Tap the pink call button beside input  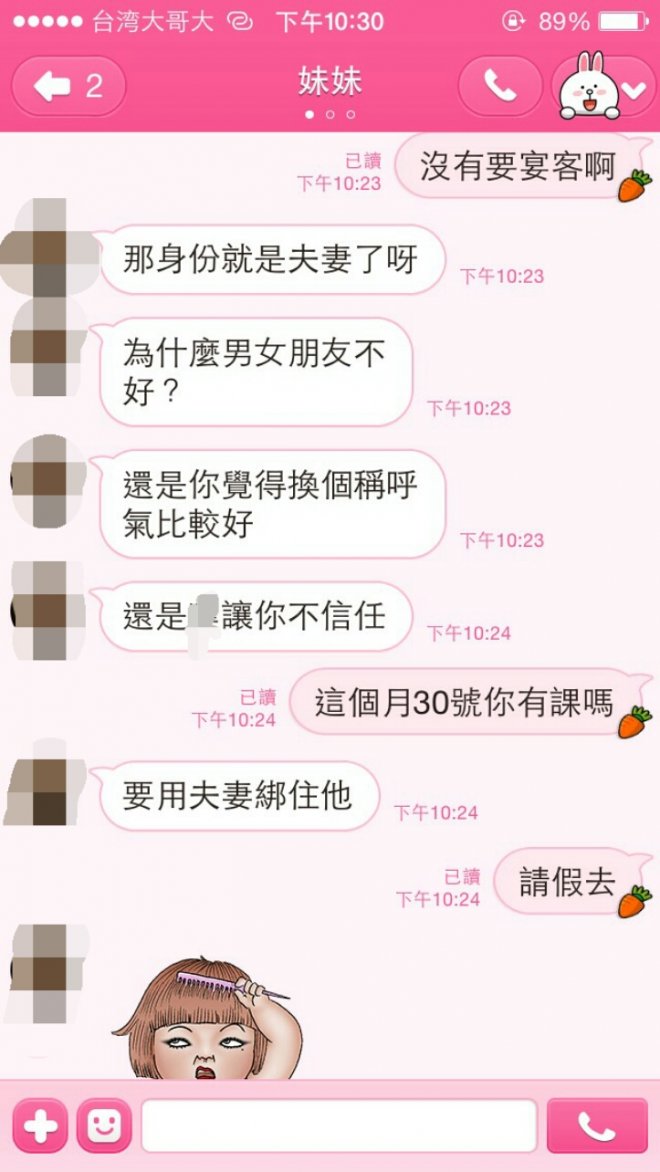point(597,1127)
